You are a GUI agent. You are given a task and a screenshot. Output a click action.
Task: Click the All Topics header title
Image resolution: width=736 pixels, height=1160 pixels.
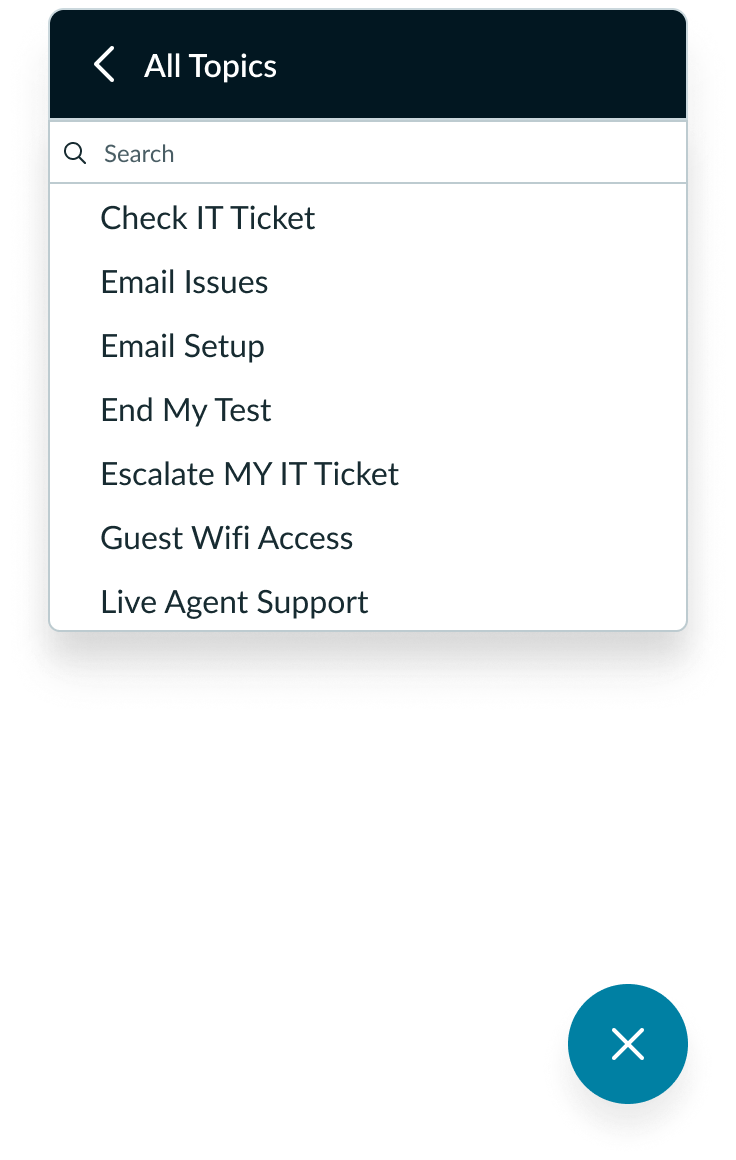pos(210,66)
